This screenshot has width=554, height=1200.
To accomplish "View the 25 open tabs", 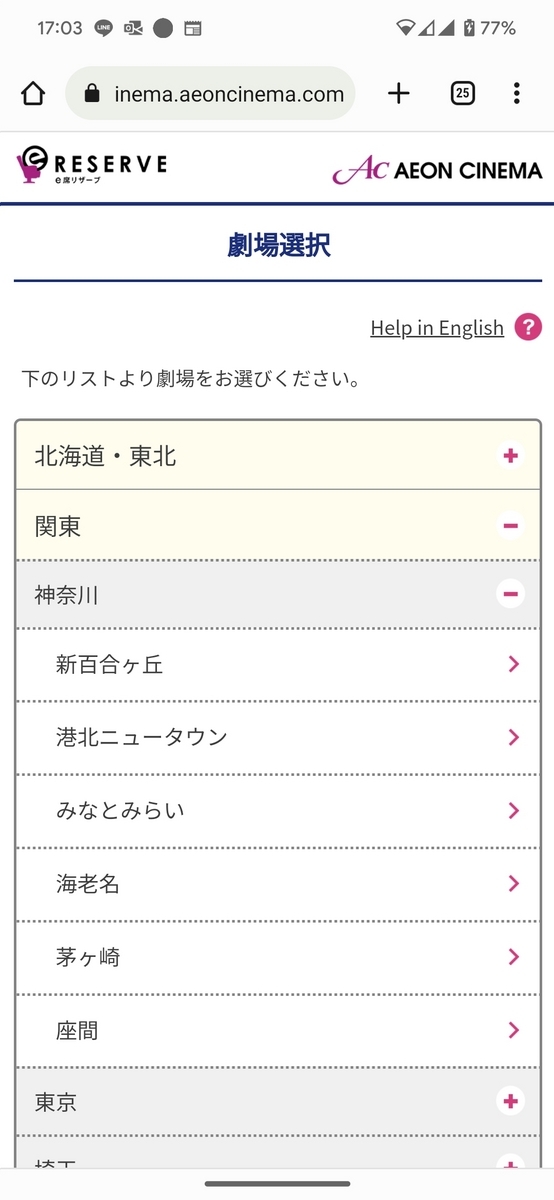I will click(x=462, y=94).
